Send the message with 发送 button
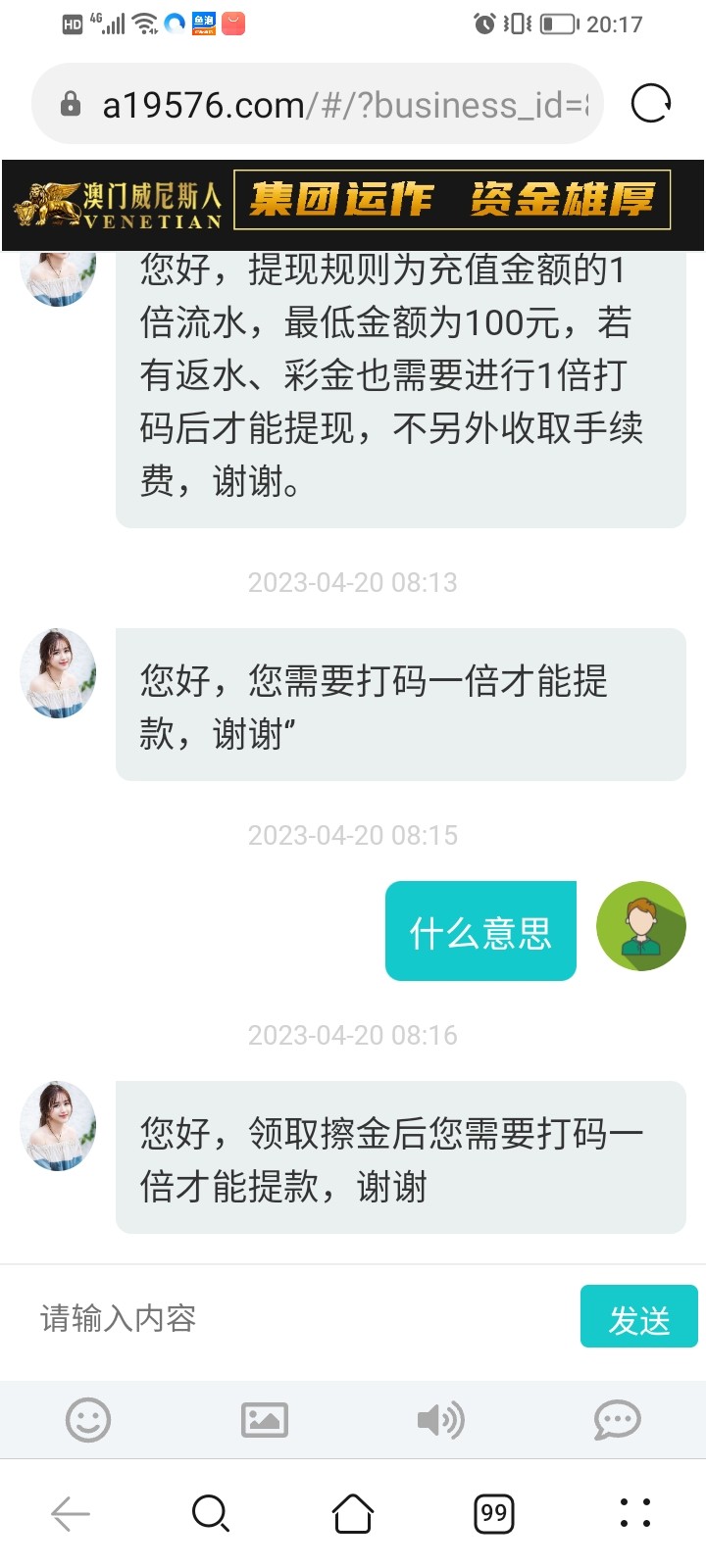 [638, 1318]
